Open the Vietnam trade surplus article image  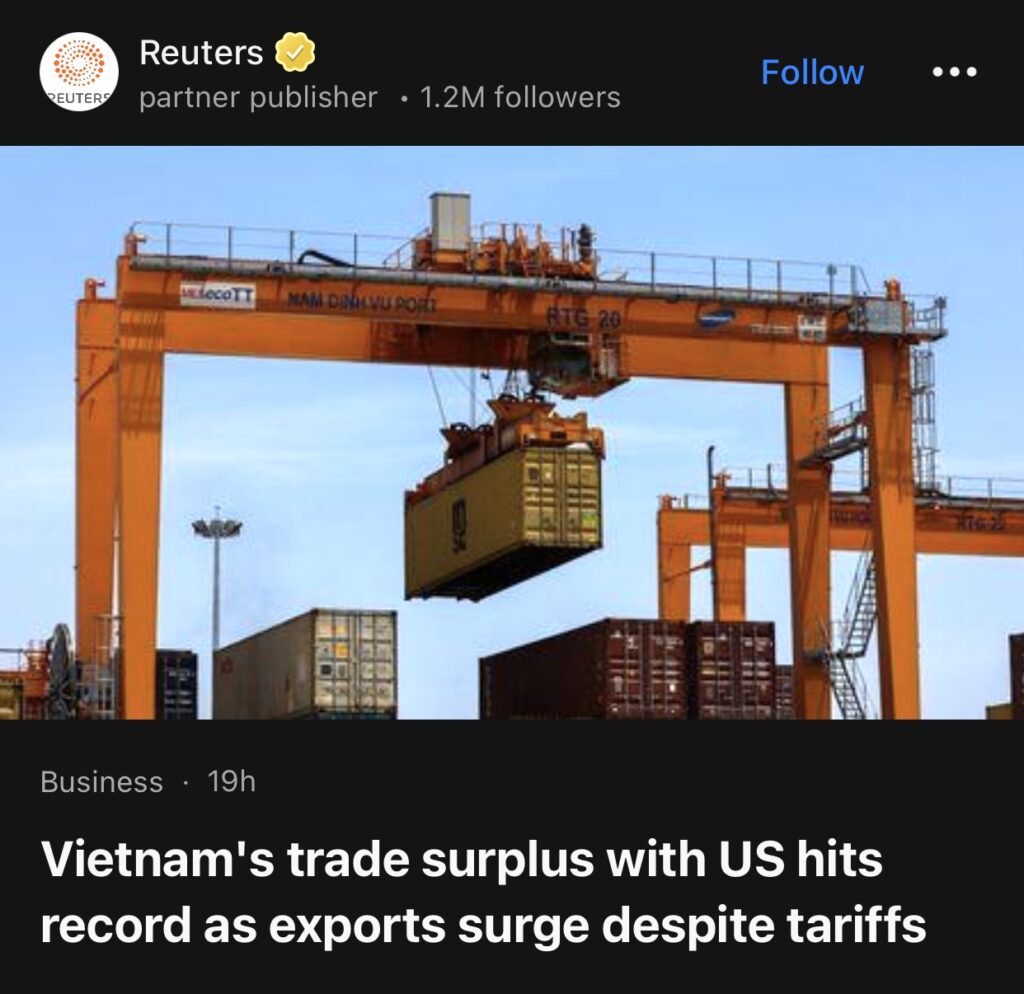[512, 432]
